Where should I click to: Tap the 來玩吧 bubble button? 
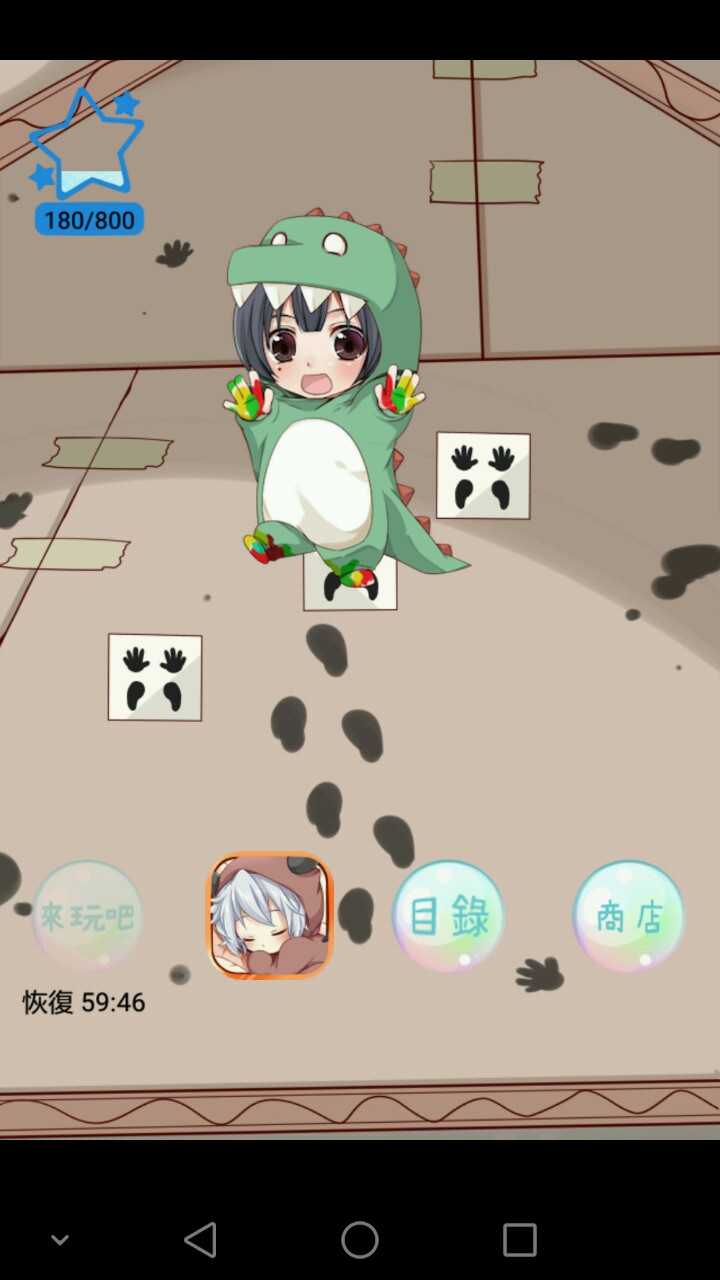[88, 916]
